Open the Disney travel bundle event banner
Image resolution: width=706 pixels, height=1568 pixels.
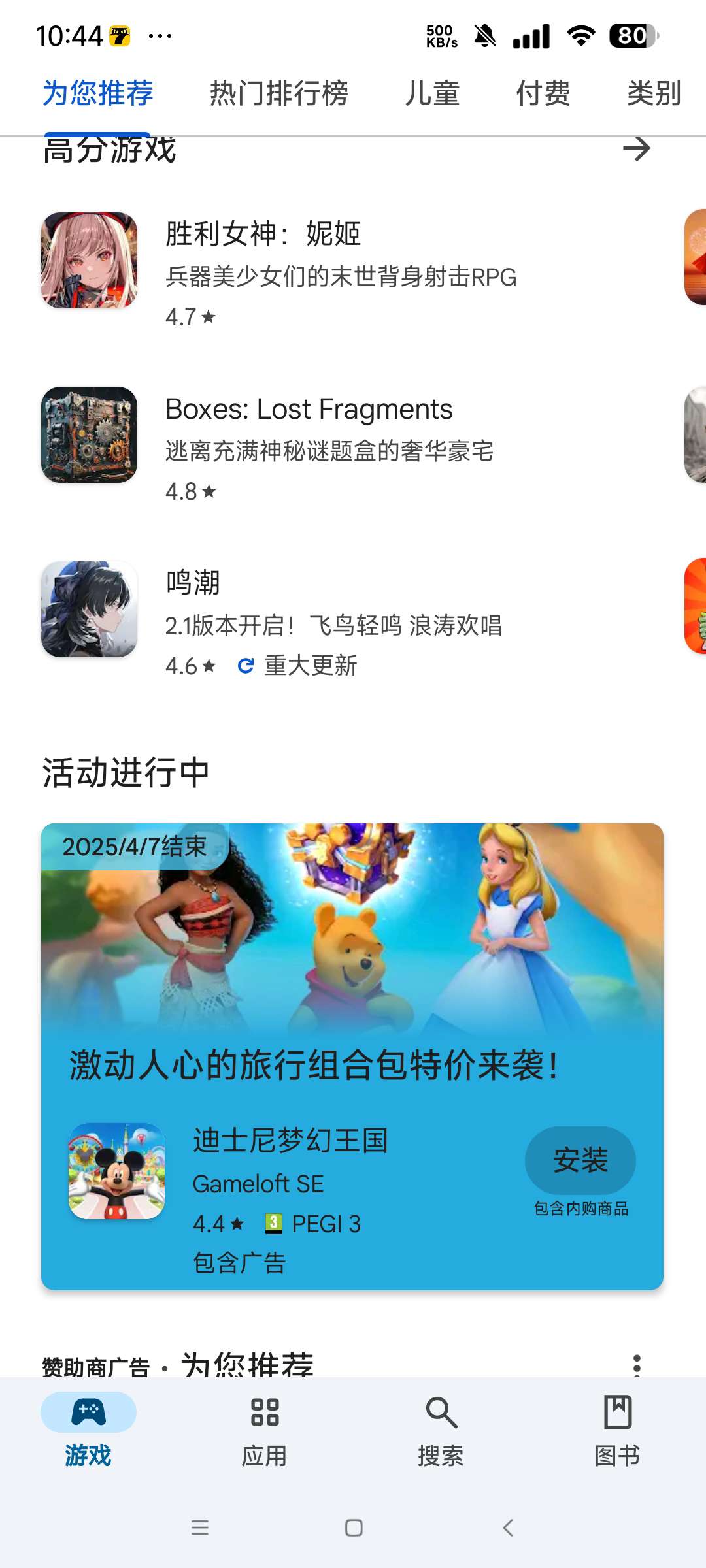pyautogui.click(x=352, y=947)
